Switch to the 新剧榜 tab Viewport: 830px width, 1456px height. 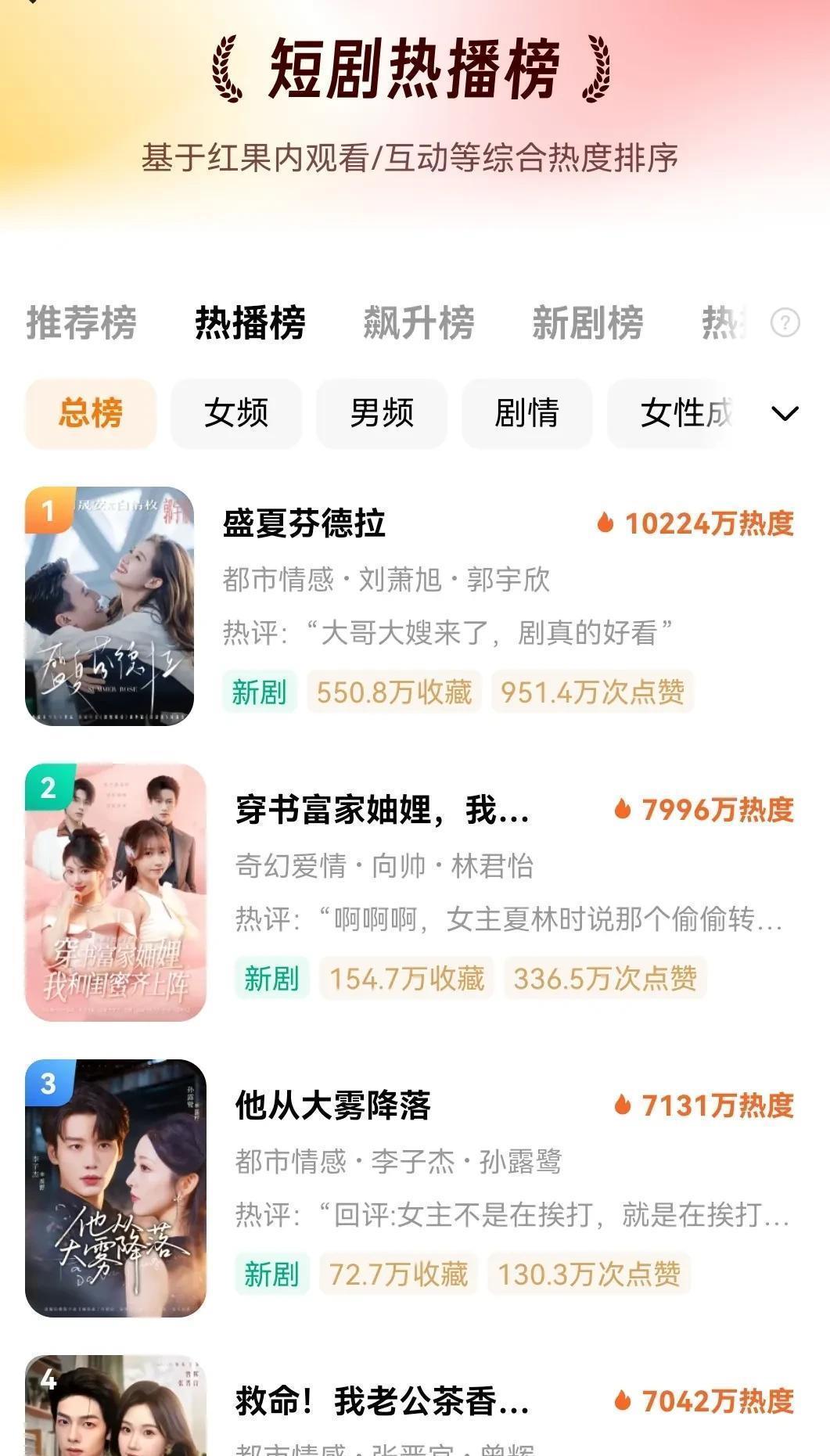pyautogui.click(x=587, y=322)
